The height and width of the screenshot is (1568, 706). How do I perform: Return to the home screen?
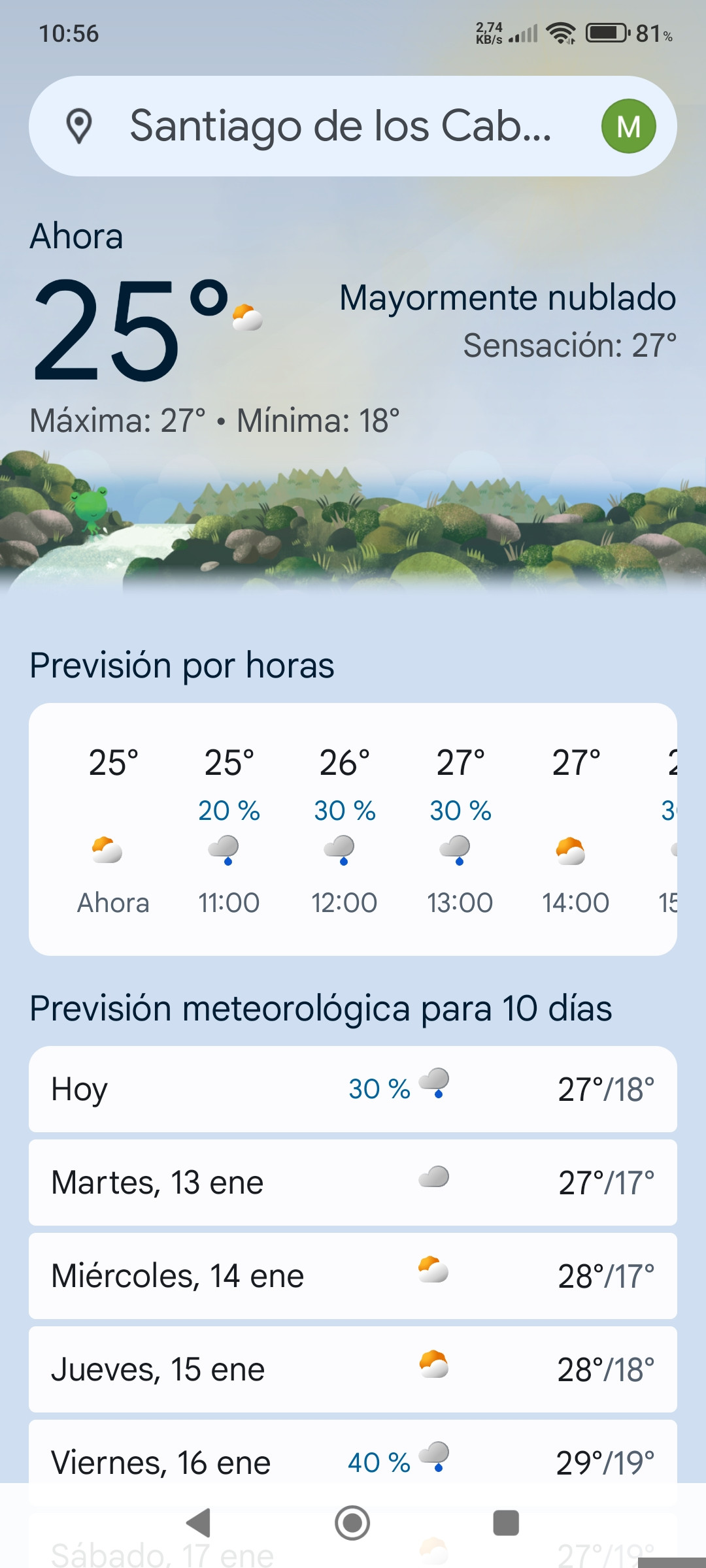(352, 1523)
